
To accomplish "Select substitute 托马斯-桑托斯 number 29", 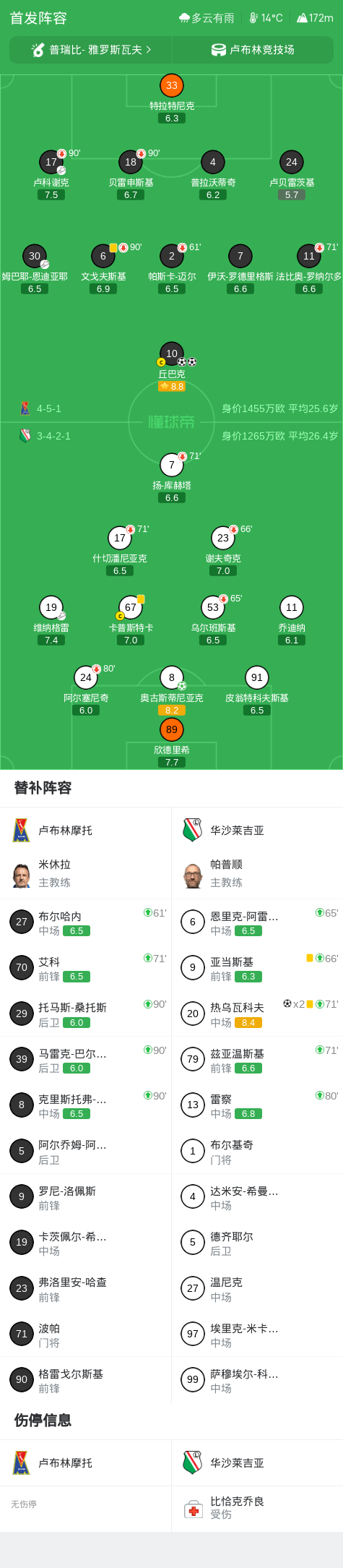I will [85, 1014].
